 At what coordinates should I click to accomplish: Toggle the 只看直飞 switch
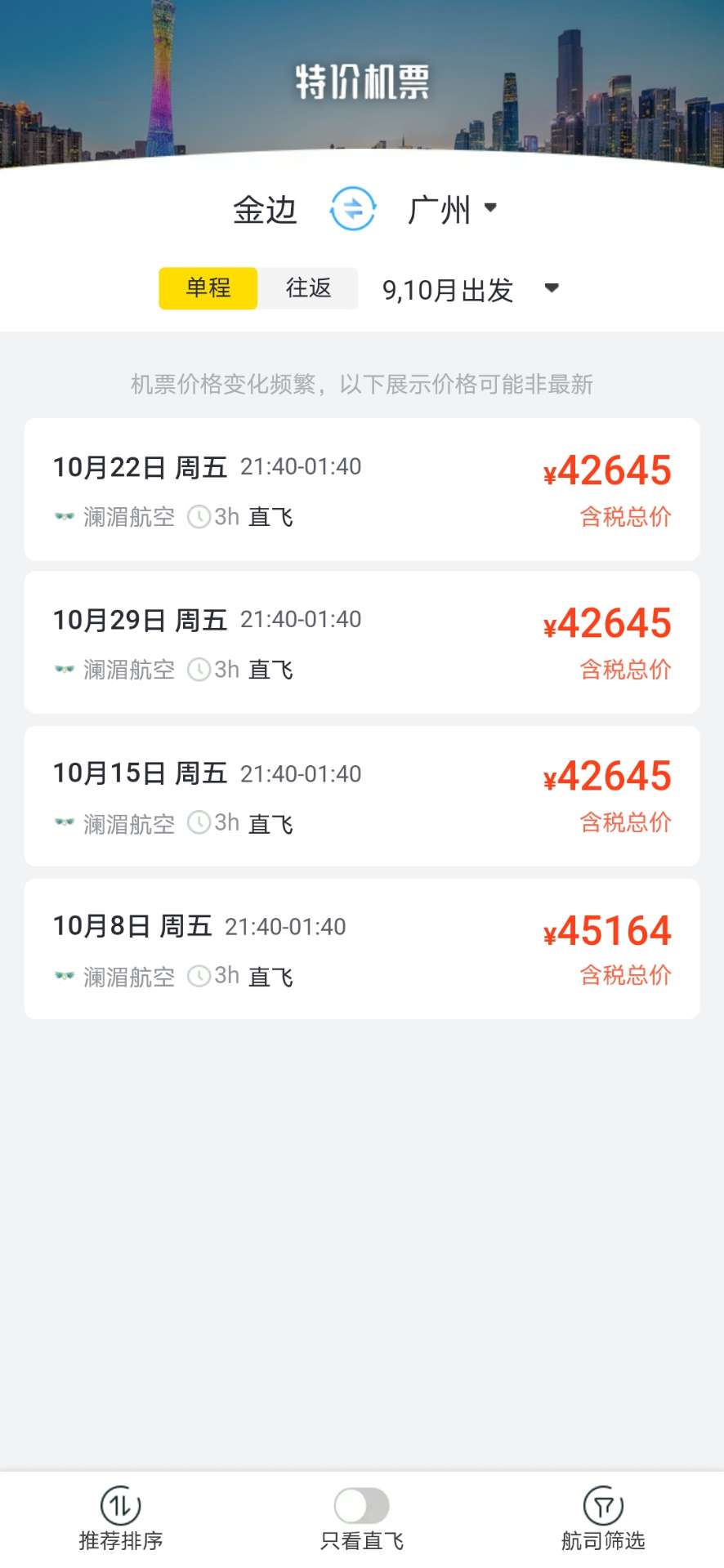point(362,1505)
